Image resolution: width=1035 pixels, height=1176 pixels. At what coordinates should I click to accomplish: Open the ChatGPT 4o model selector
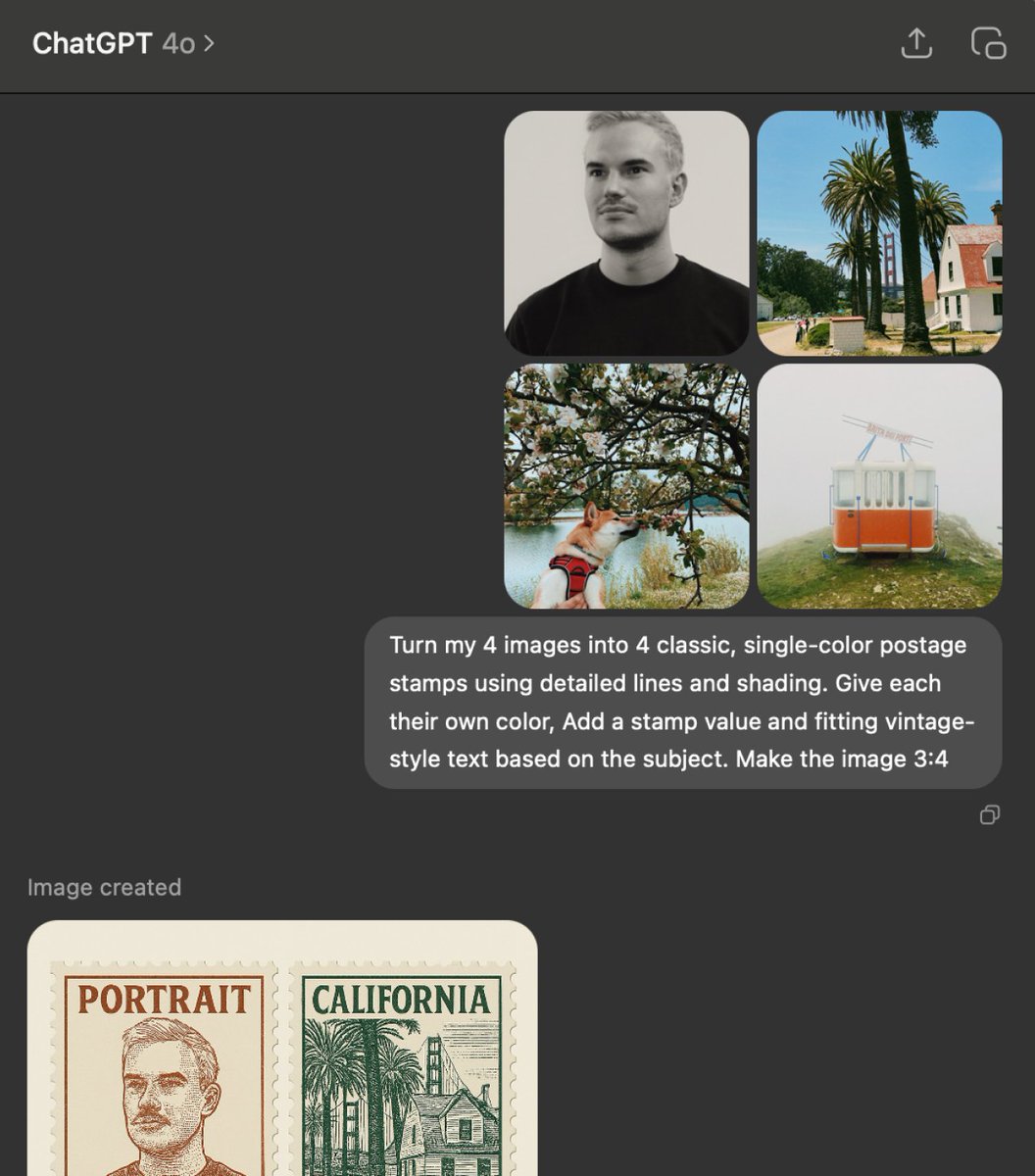click(x=123, y=44)
